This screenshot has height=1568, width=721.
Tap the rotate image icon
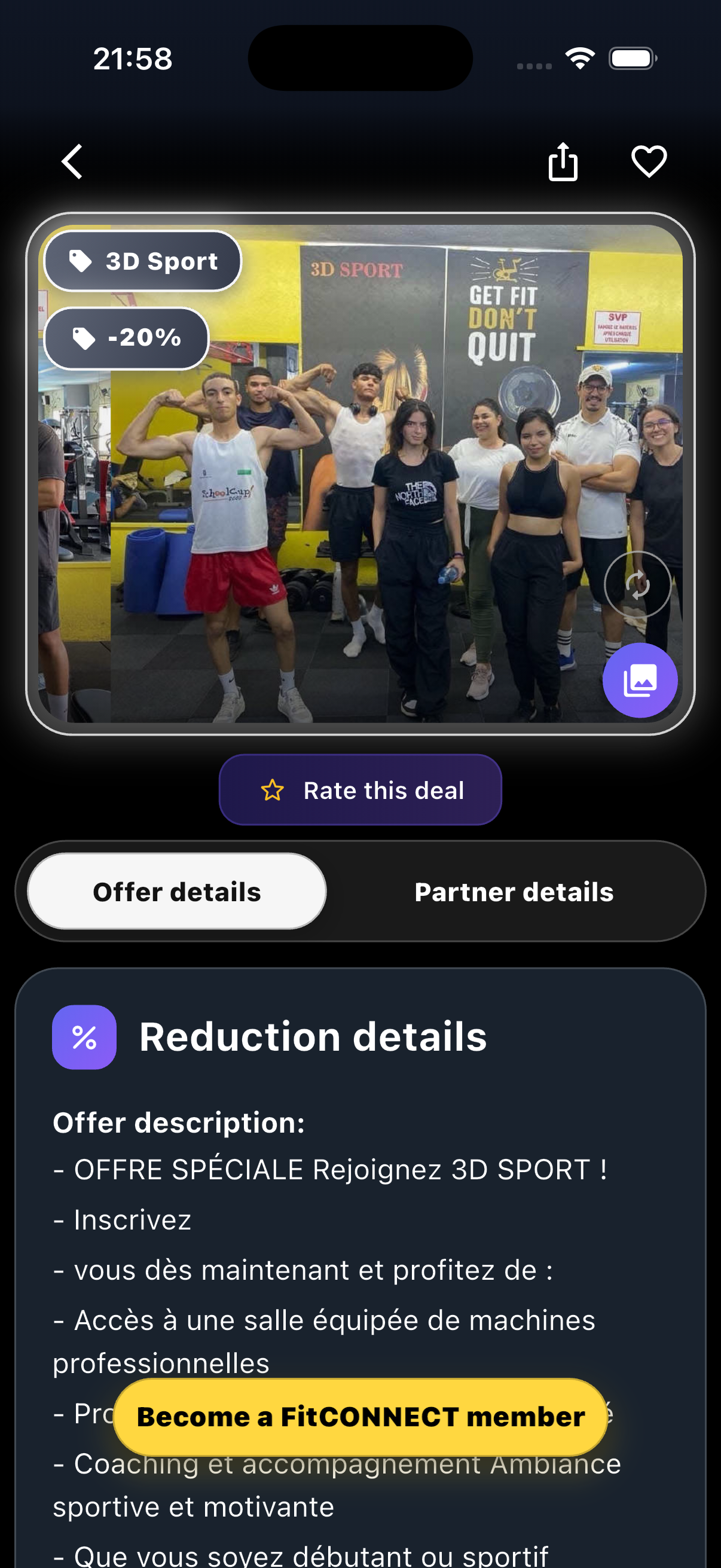[x=637, y=585]
